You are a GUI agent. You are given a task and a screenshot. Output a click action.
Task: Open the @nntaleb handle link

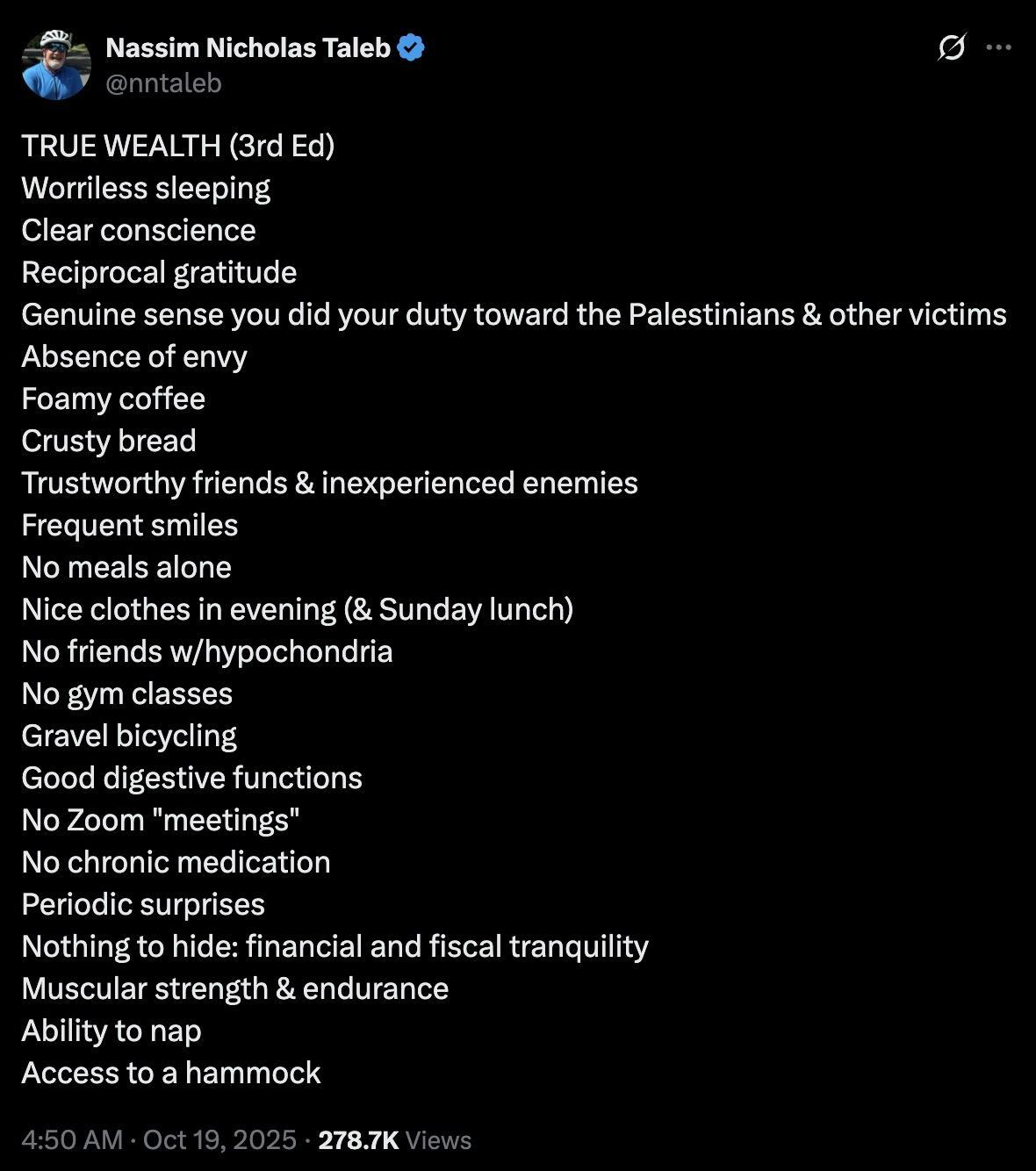click(163, 83)
